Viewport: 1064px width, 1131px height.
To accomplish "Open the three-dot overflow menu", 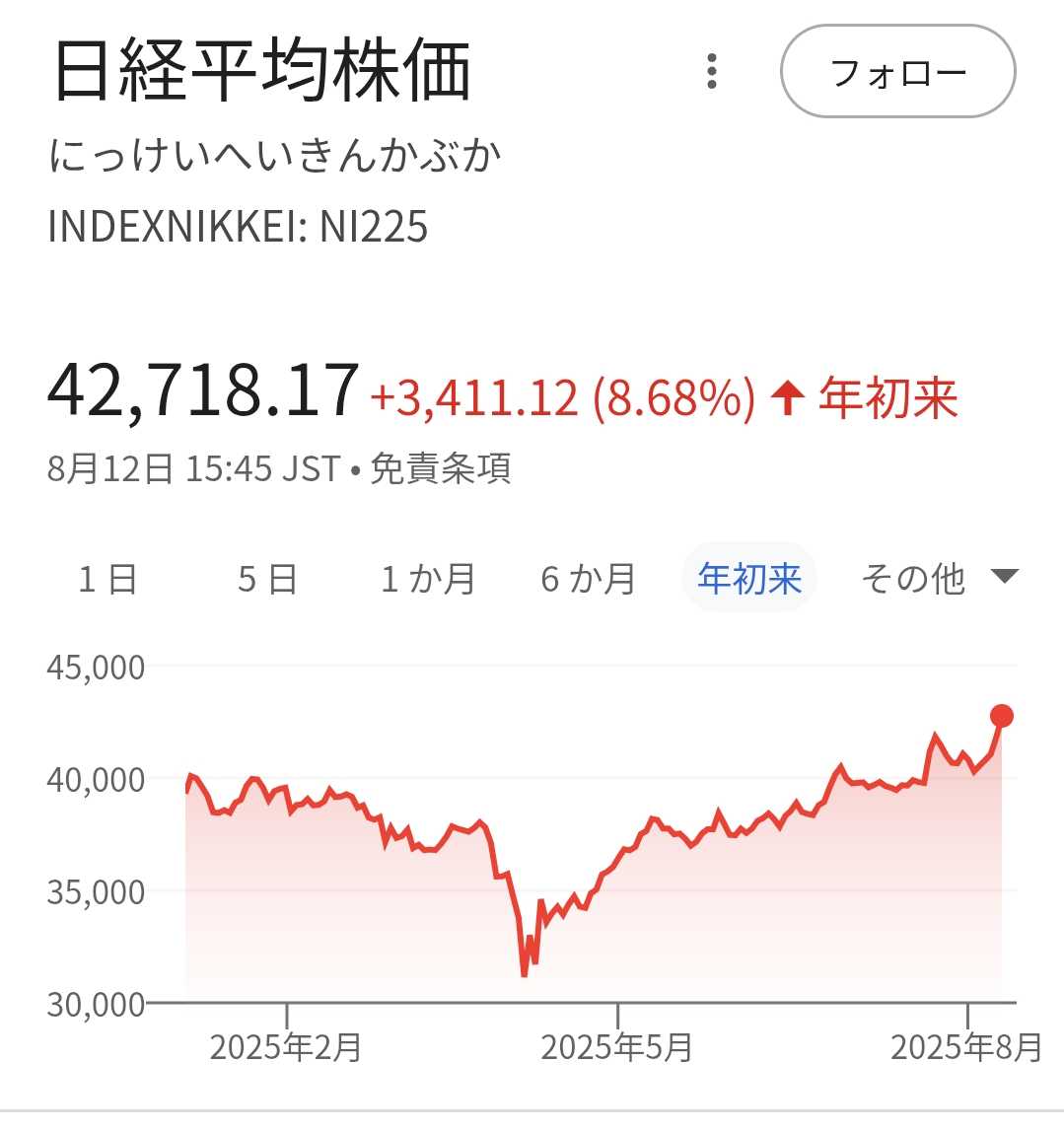I will (x=712, y=72).
